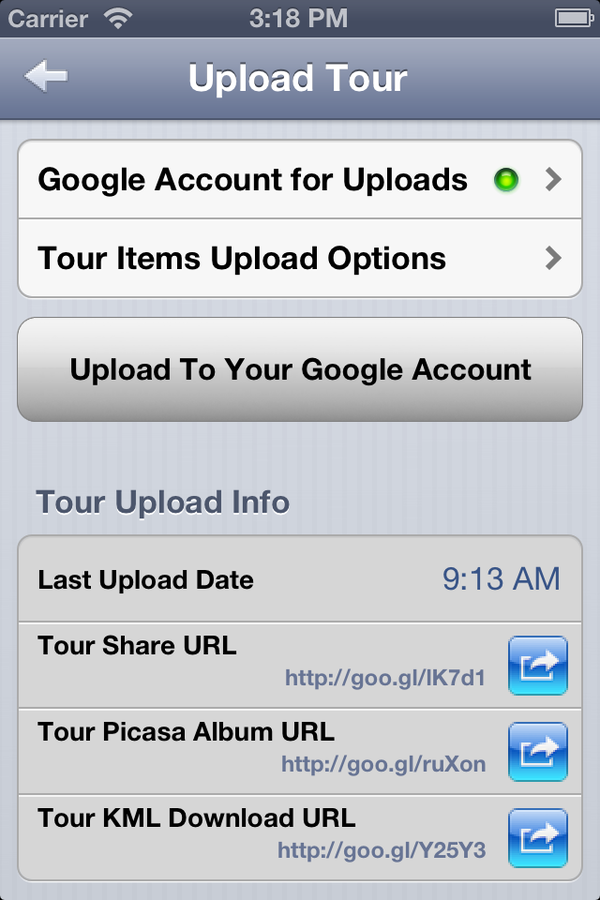The width and height of the screenshot is (600, 900).
Task: Tap Upload To Your Google Account button
Action: (299, 369)
